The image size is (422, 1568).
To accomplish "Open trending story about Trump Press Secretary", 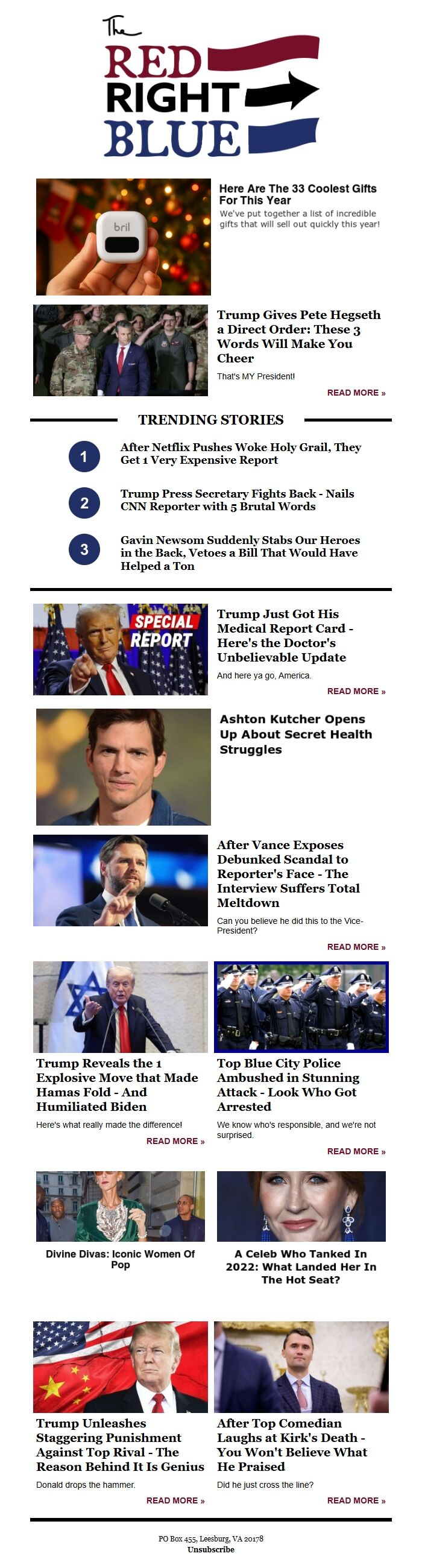I will click(x=236, y=500).
